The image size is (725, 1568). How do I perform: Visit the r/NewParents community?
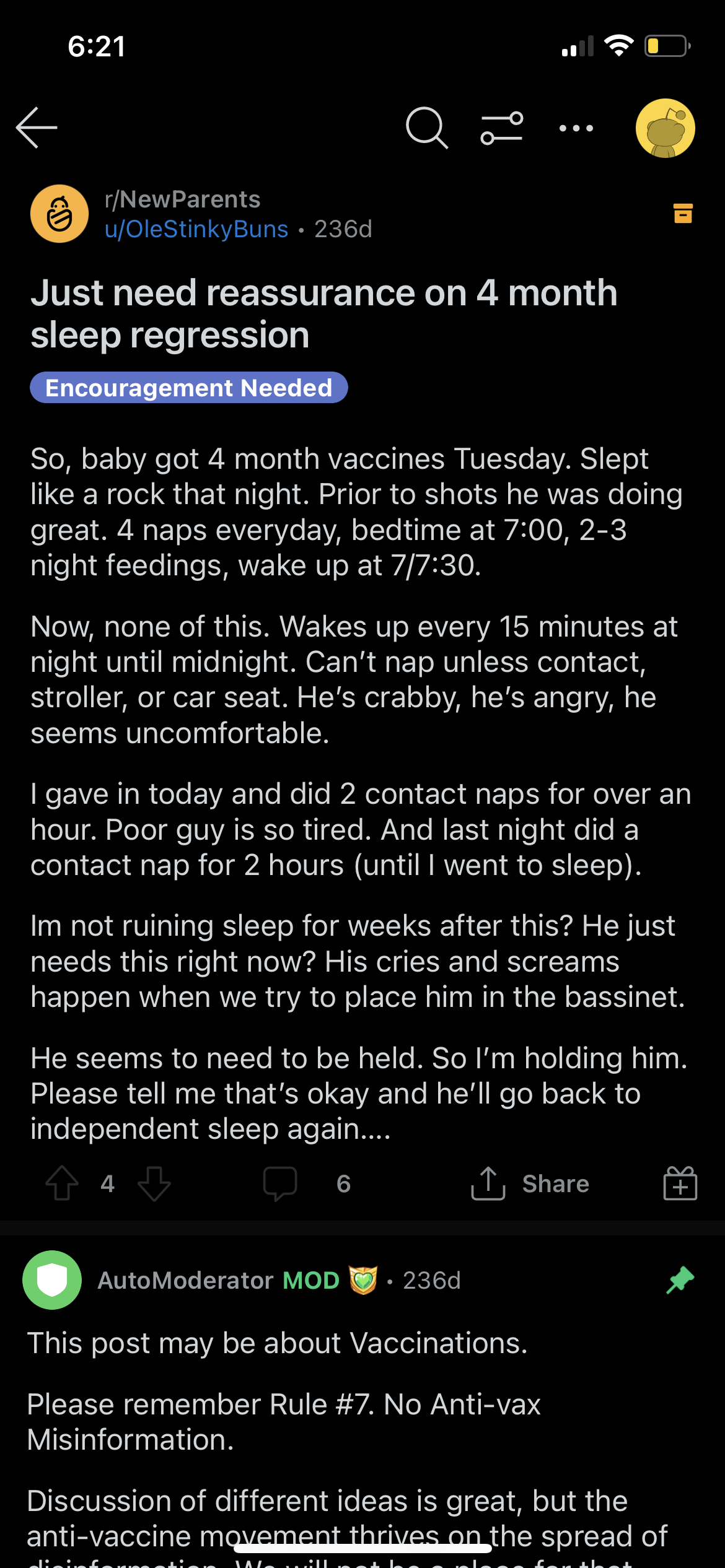click(182, 199)
